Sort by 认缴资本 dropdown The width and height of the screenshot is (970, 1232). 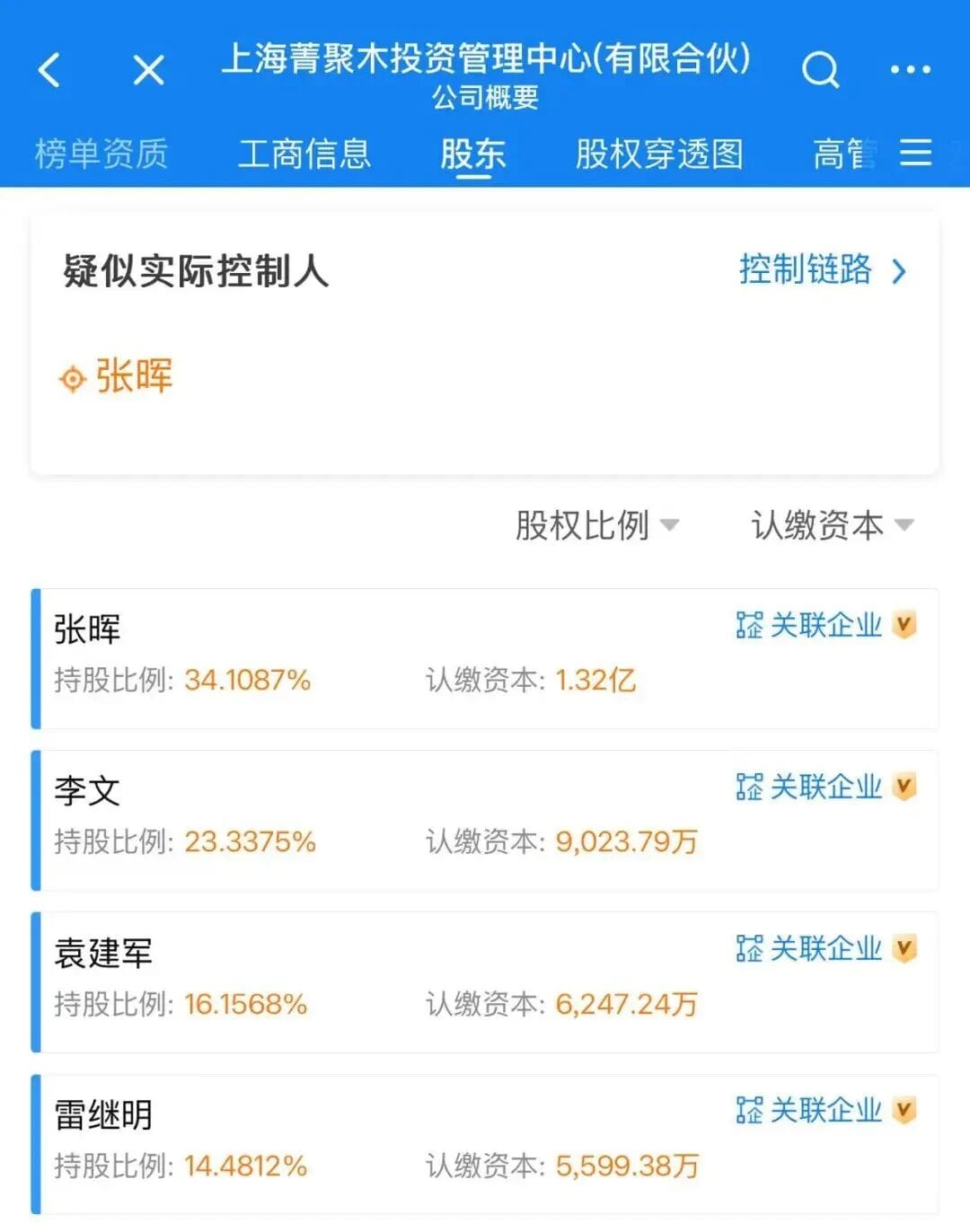[832, 525]
